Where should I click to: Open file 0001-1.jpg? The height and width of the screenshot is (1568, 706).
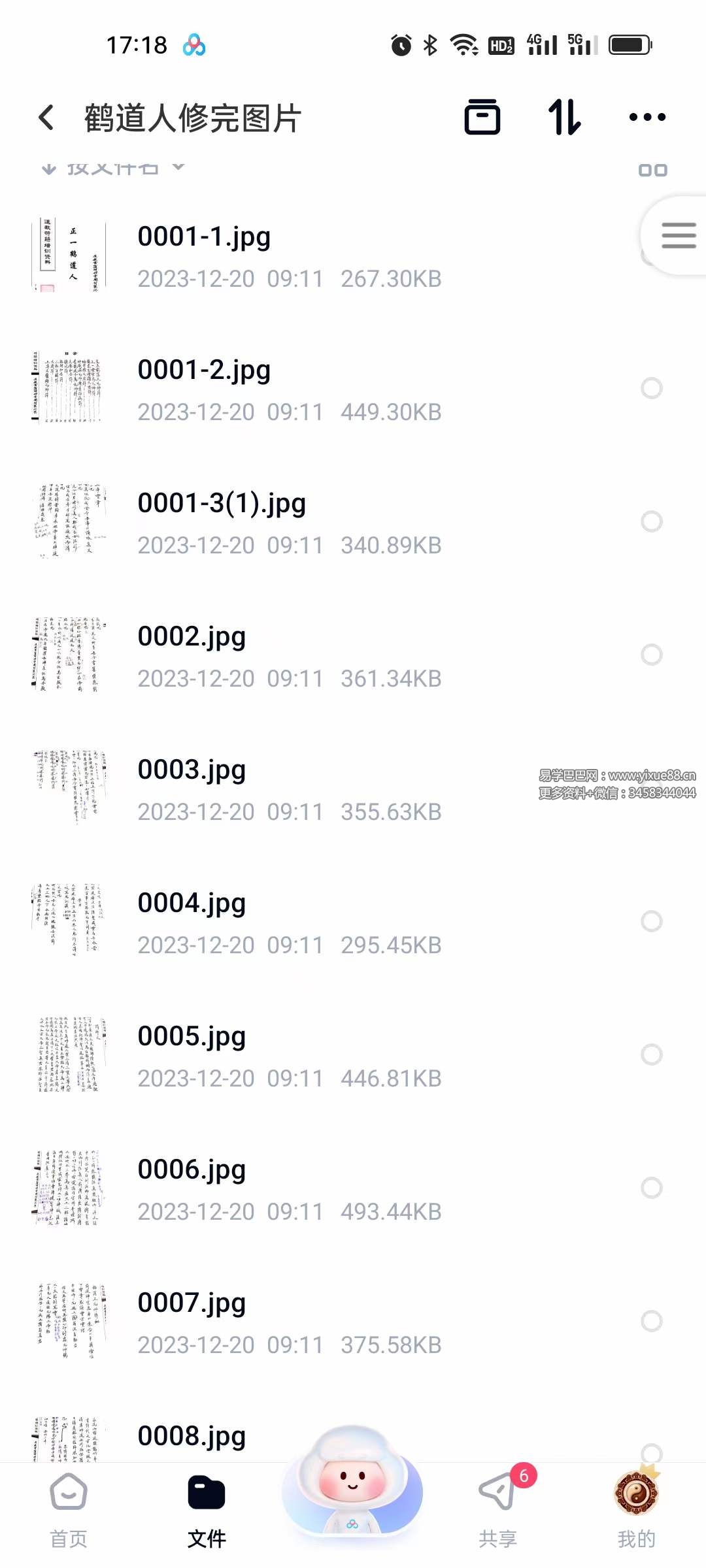(x=353, y=256)
